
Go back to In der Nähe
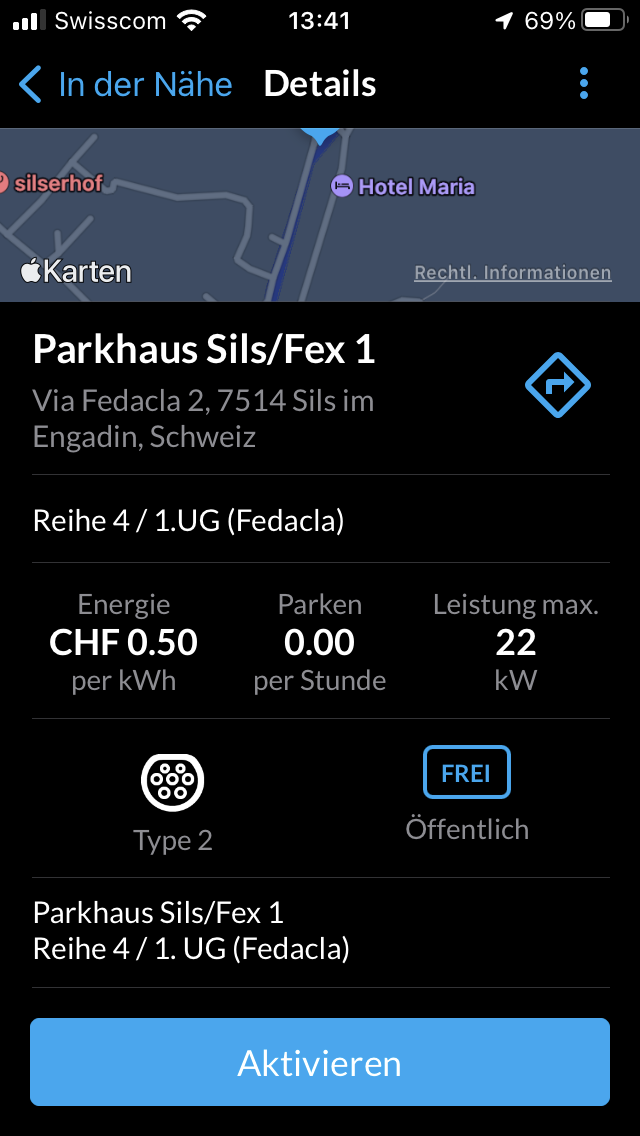tap(125, 84)
